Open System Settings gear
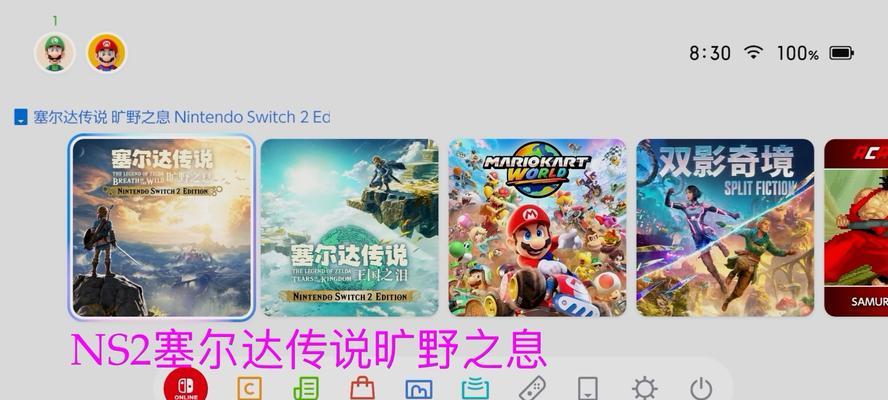This screenshot has height=400, width=888. tap(645, 388)
